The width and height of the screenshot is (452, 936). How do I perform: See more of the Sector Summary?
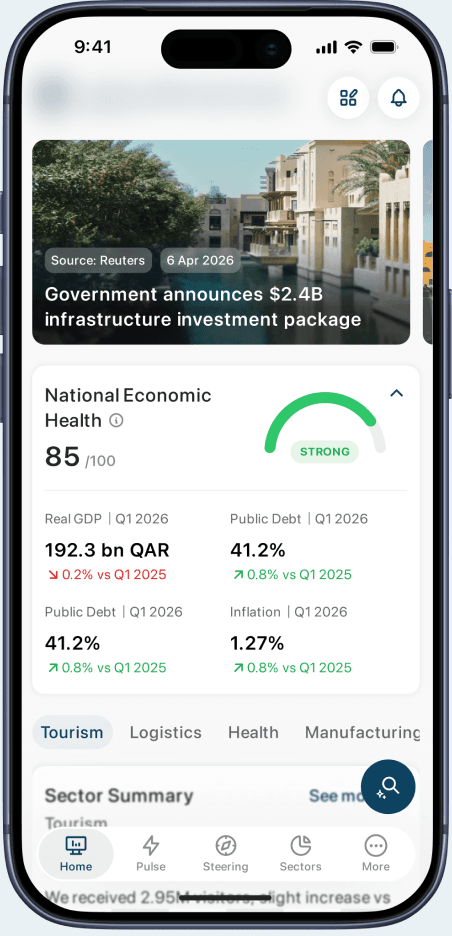334,796
